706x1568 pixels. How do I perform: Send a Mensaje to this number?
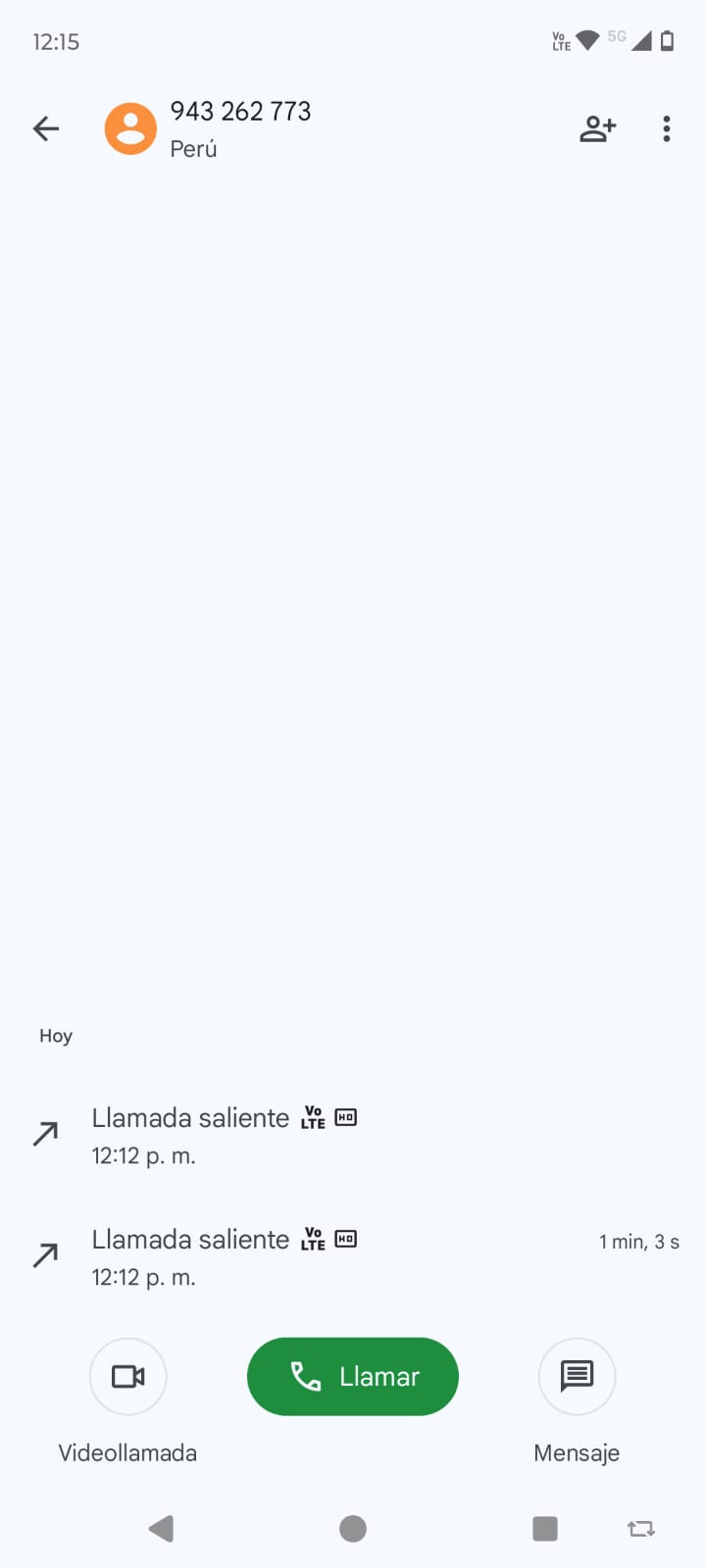(x=577, y=1376)
